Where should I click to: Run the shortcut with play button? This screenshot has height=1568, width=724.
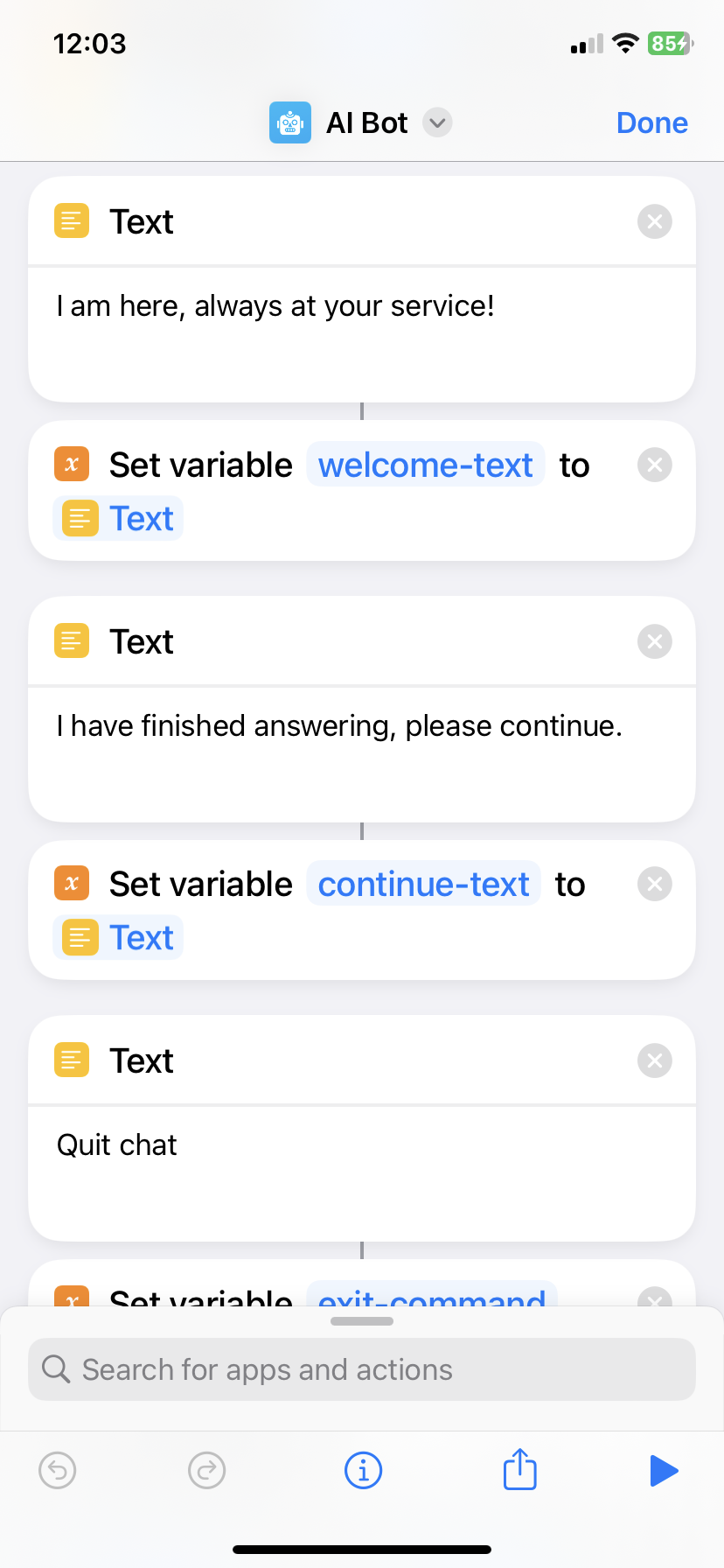[664, 1470]
